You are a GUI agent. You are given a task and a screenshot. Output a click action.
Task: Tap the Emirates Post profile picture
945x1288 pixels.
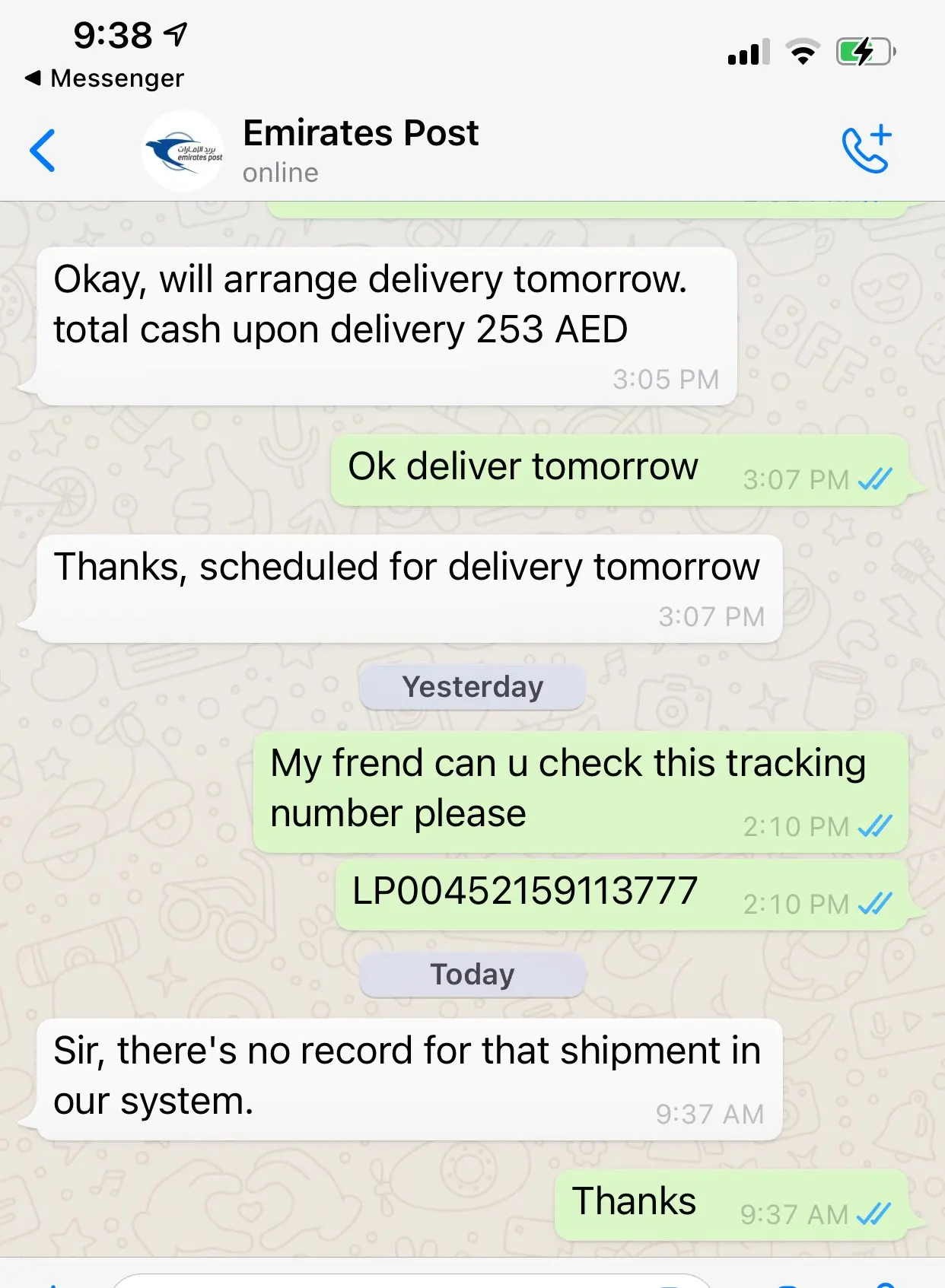pos(183,151)
